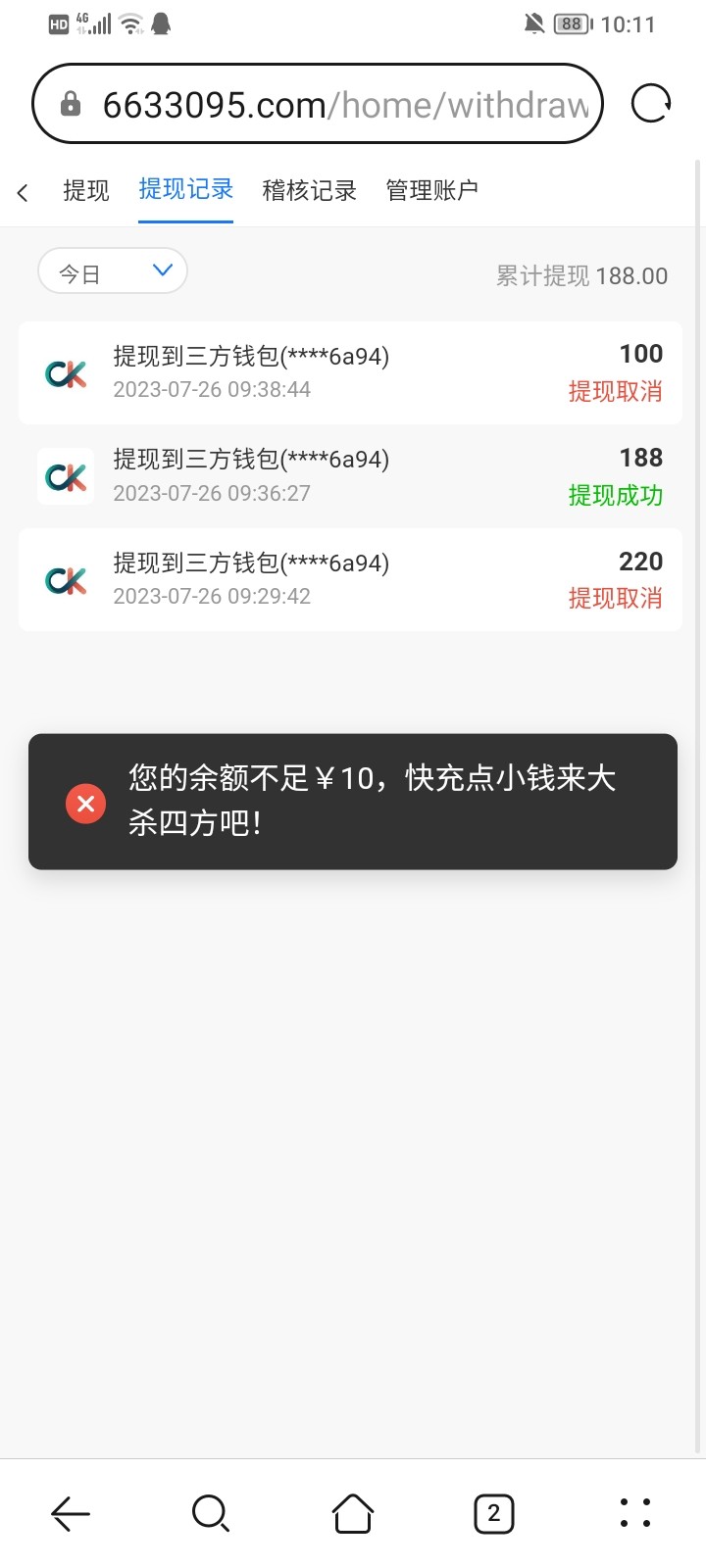Open the browser four-dot menu
Screen dimensions: 706x1568
pyautogui.click(x=635, y=1513)
